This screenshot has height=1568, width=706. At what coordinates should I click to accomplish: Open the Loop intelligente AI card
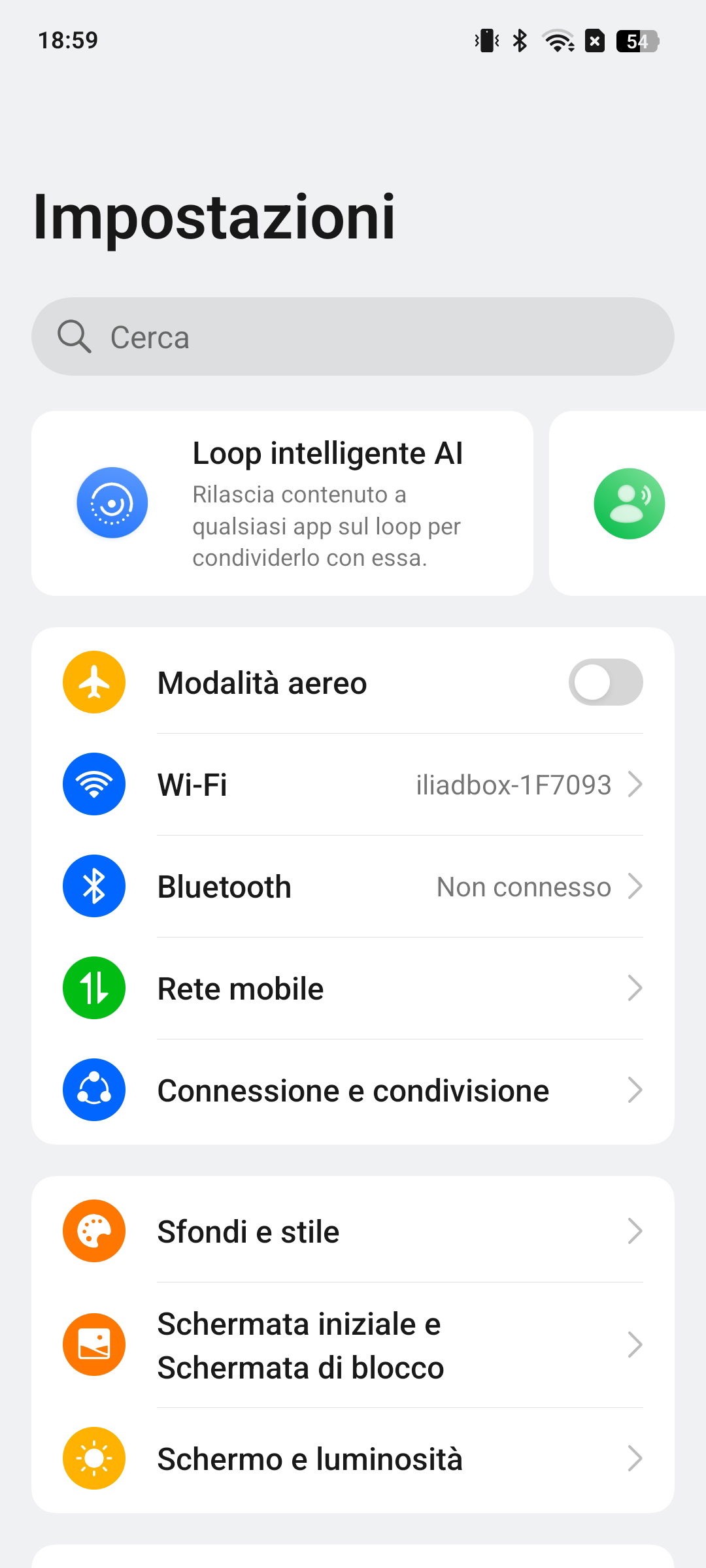click(x=282, y=503)
